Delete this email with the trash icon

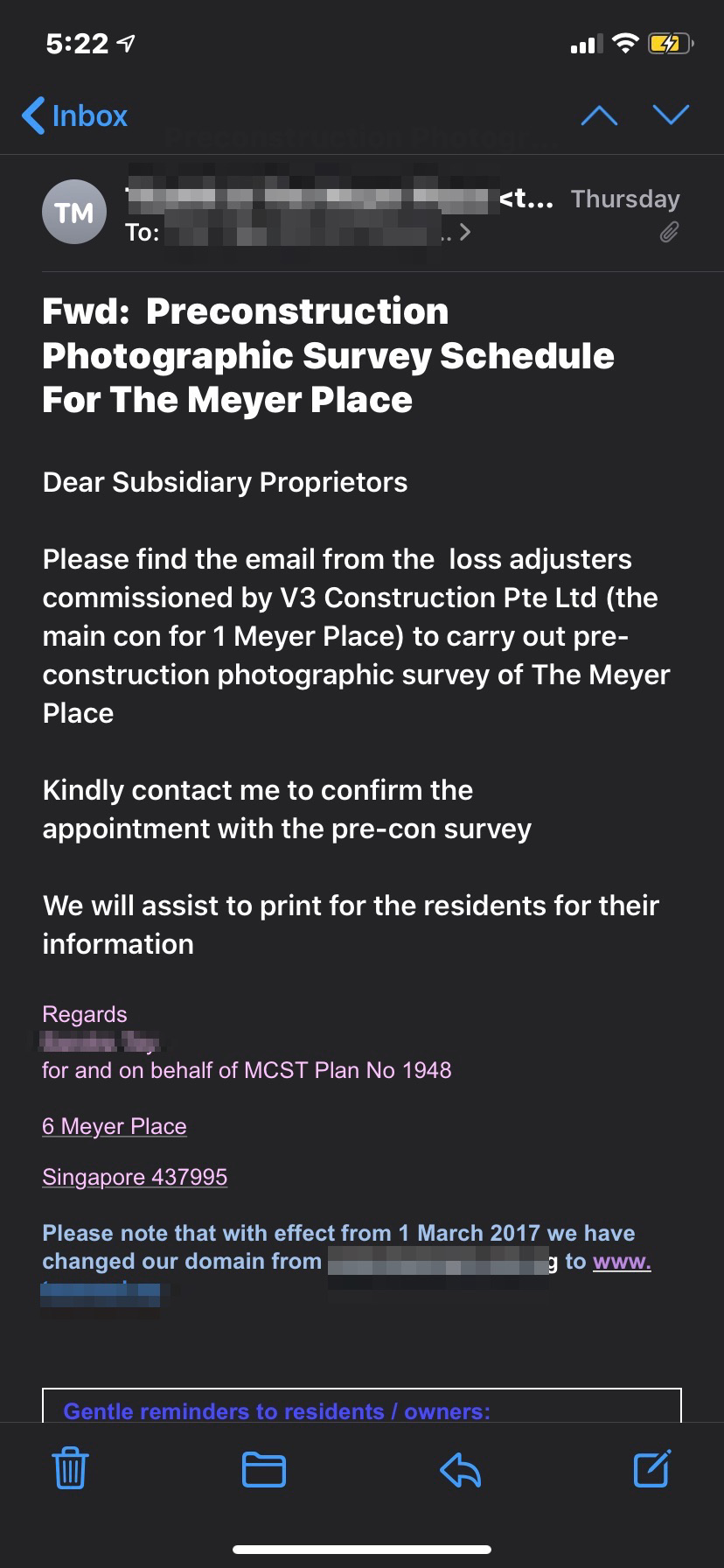pyautogui.click(x=70, y=1467)
